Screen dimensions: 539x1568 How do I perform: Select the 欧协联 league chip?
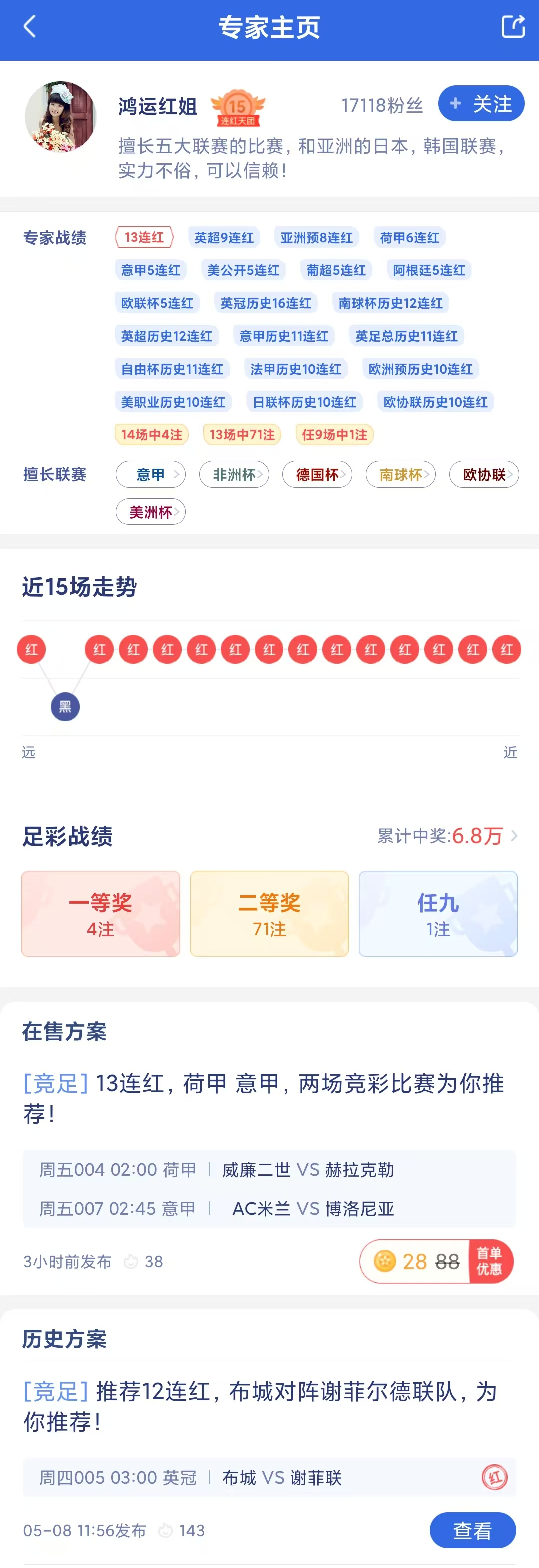click(x=484, y=474)
